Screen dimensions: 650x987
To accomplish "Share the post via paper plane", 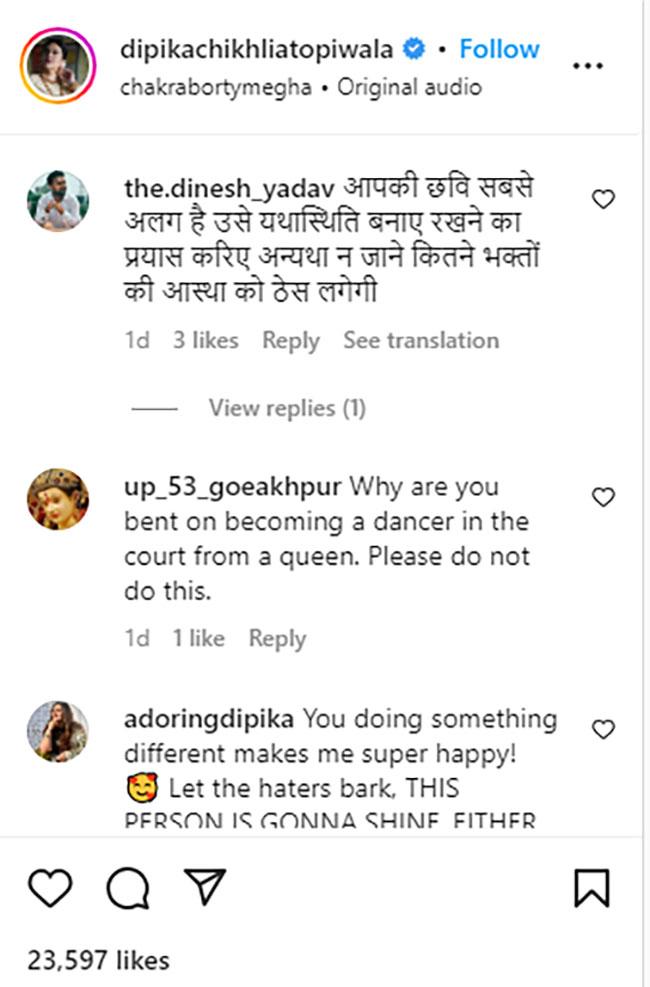I will pyautogui.click(x=205, y=887).
